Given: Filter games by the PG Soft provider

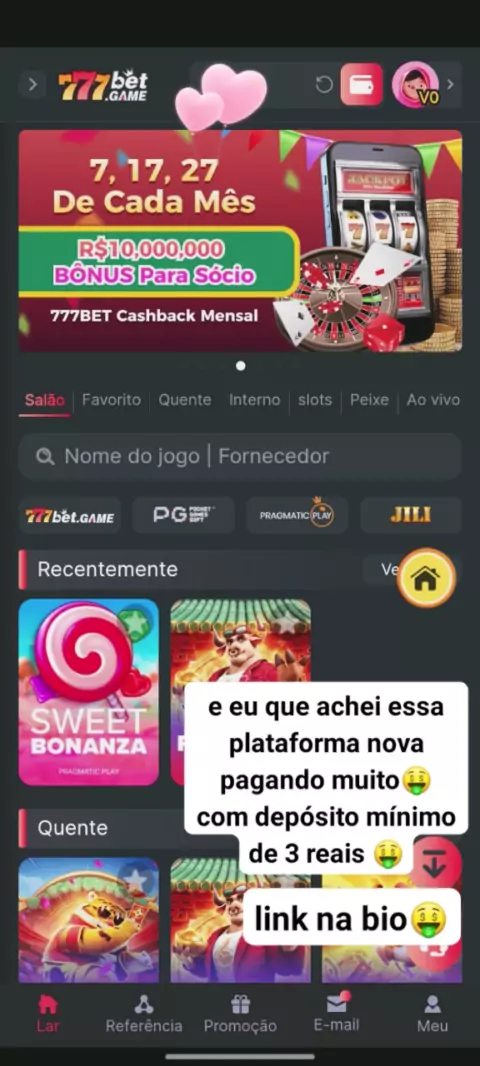Looking at the screenshot, I should click(184, 515).
